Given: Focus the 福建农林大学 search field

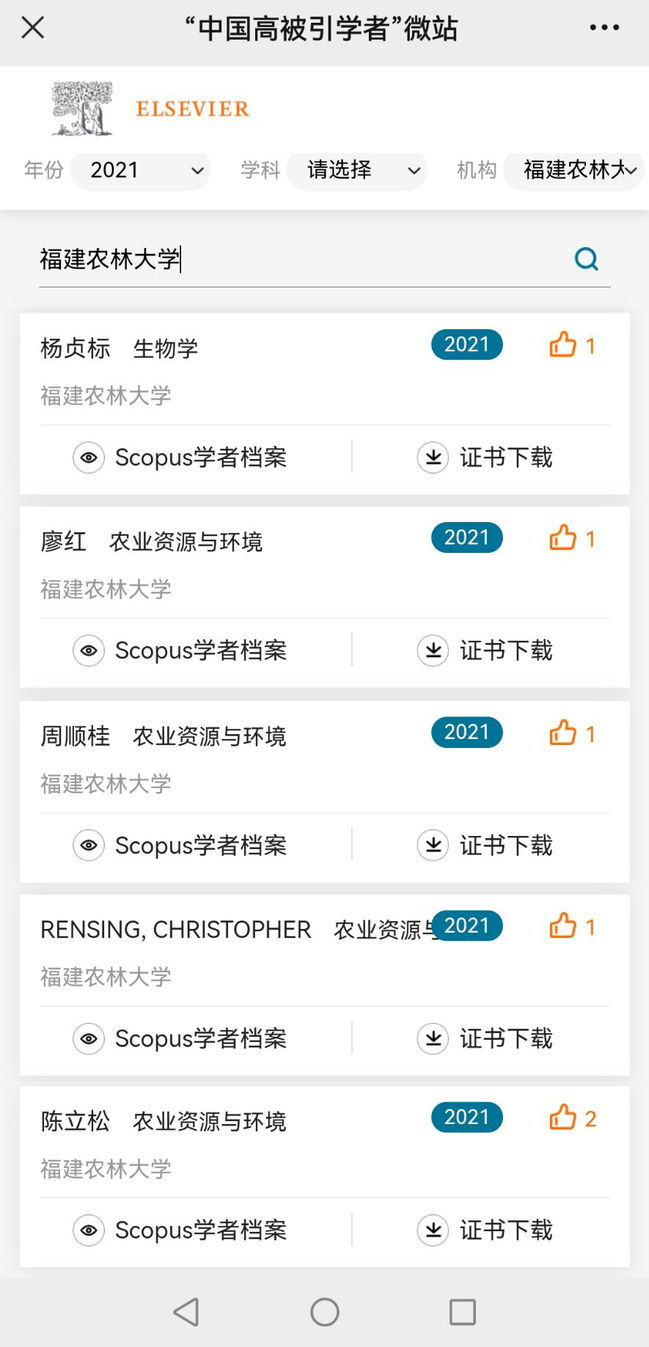Looking at the screenshot, I should pyautogui.click(x=300, y=260).
